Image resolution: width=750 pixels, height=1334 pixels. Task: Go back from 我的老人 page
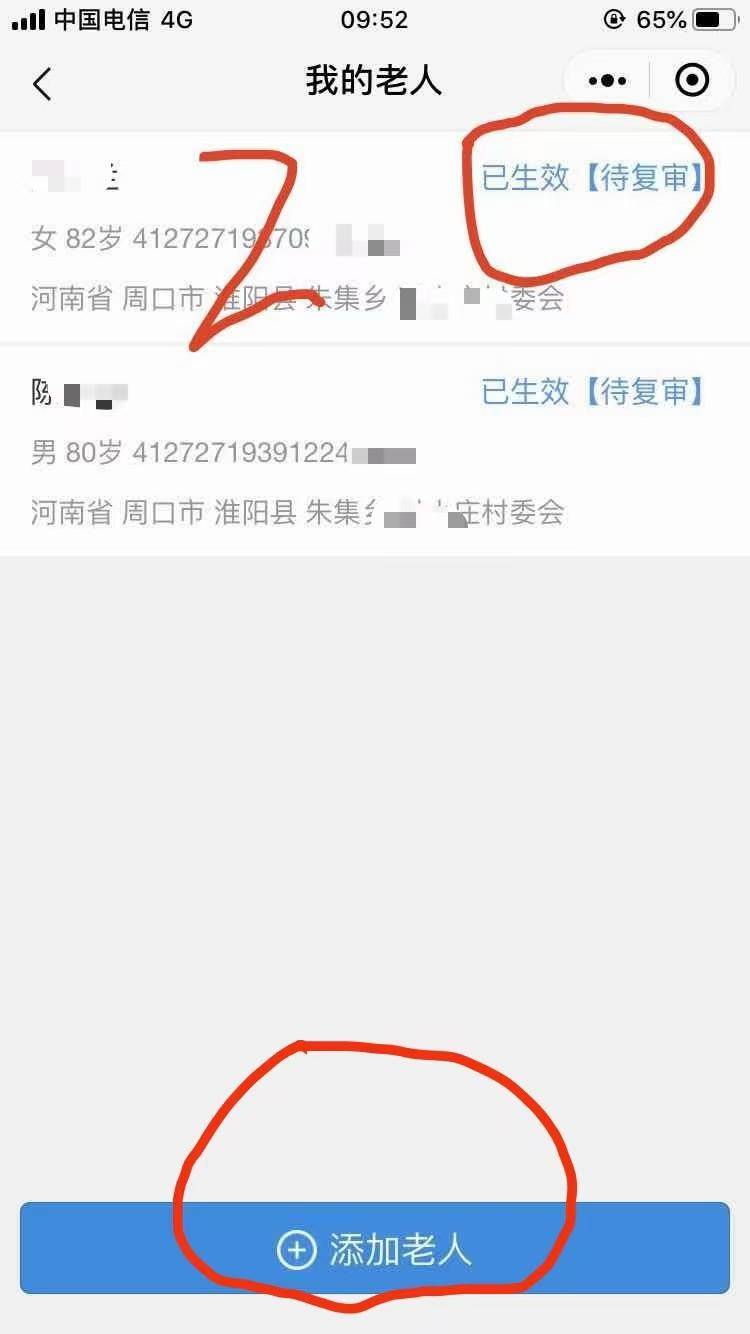[x=42, y=83]
